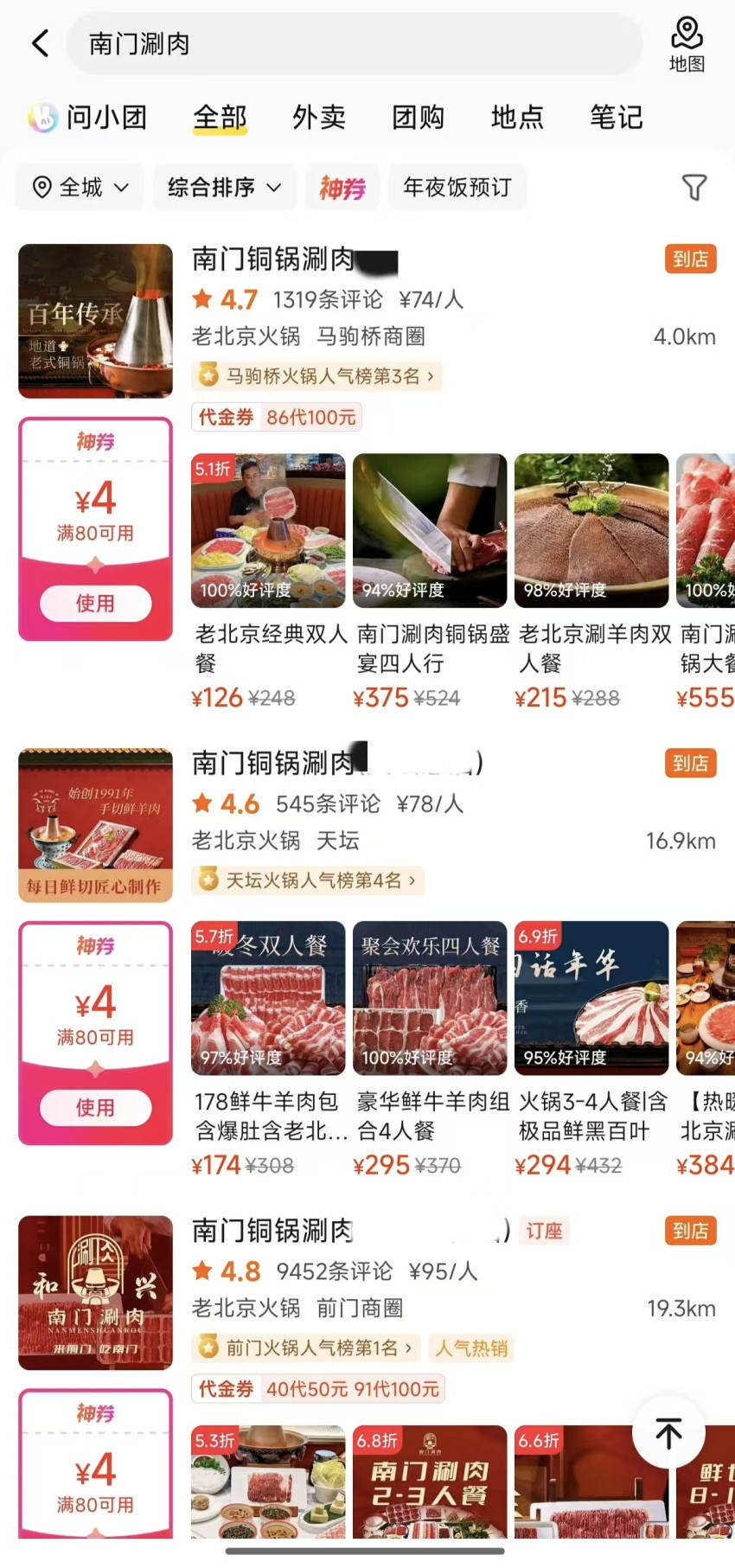
Task: Expand the 全城 location dropdown
Action: (80, 187)
